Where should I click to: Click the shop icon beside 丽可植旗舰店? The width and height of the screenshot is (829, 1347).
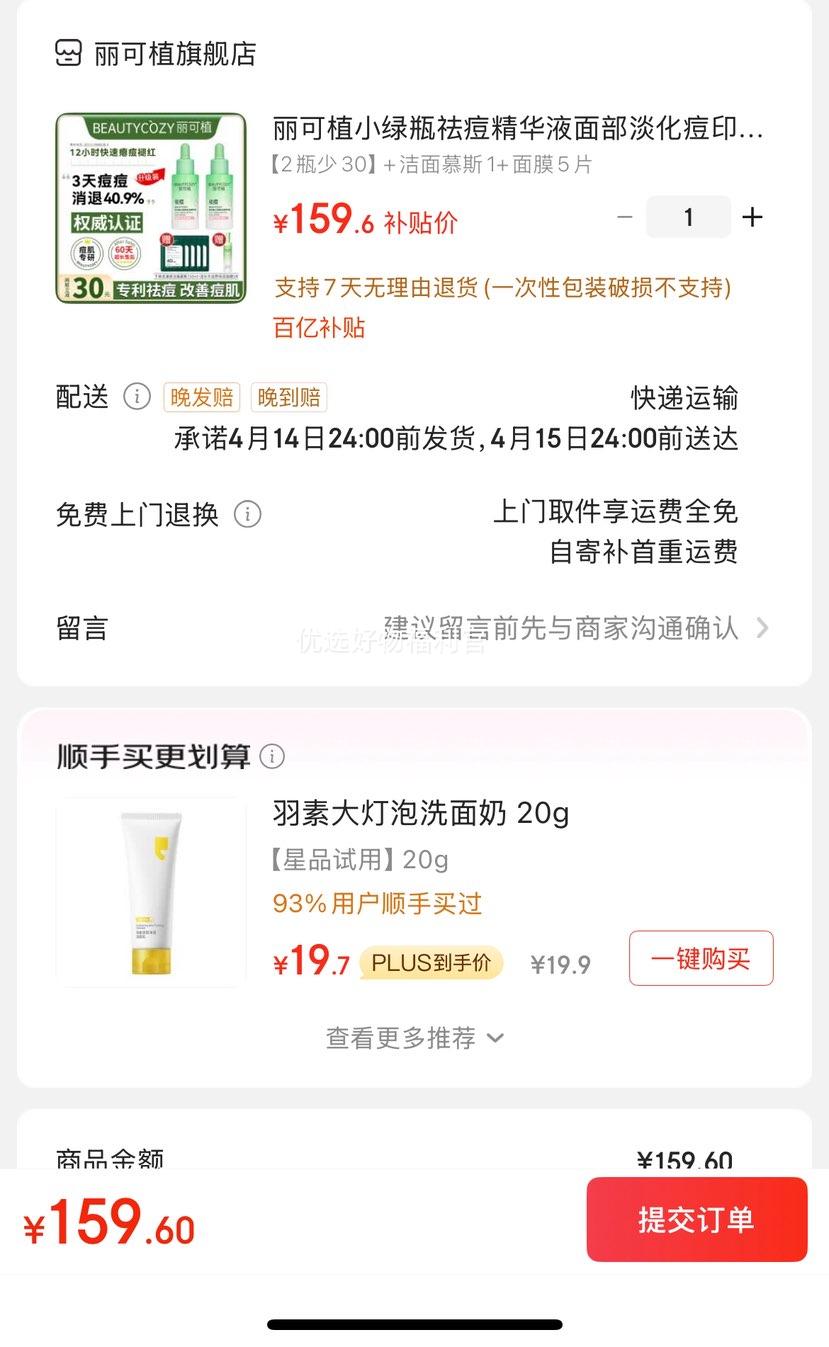67,54
